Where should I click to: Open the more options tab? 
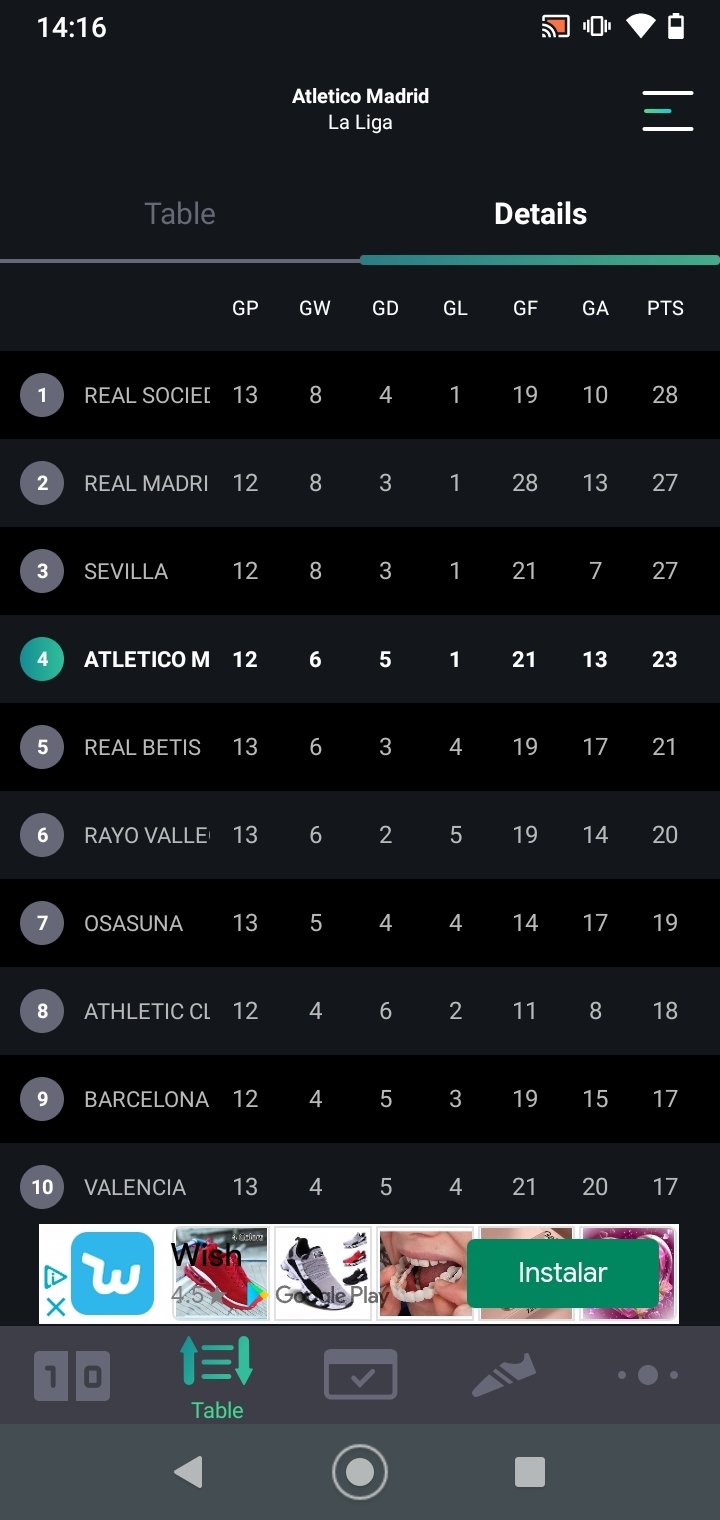point(648,1375)
